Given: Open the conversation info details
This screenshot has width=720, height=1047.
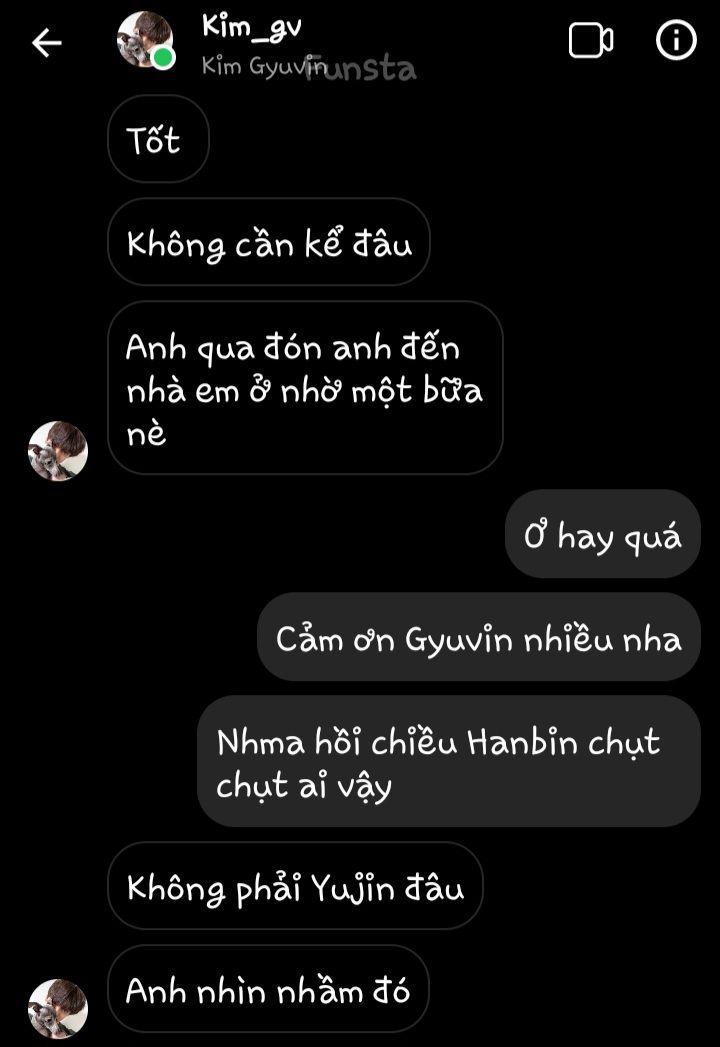Looking at the screenshot, I should [x=676, y=41].
